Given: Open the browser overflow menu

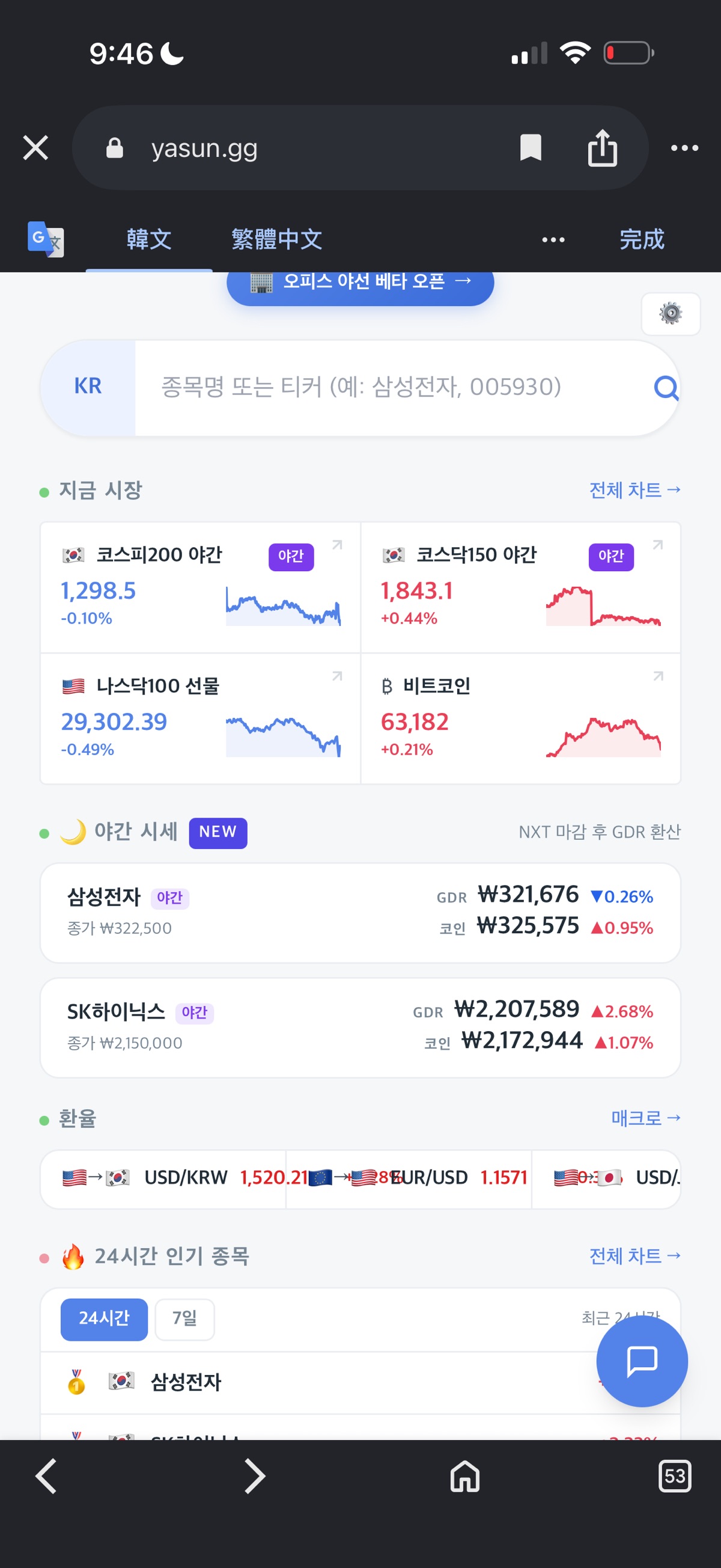Looking at the screenshot, I should (x=684, y=148).
